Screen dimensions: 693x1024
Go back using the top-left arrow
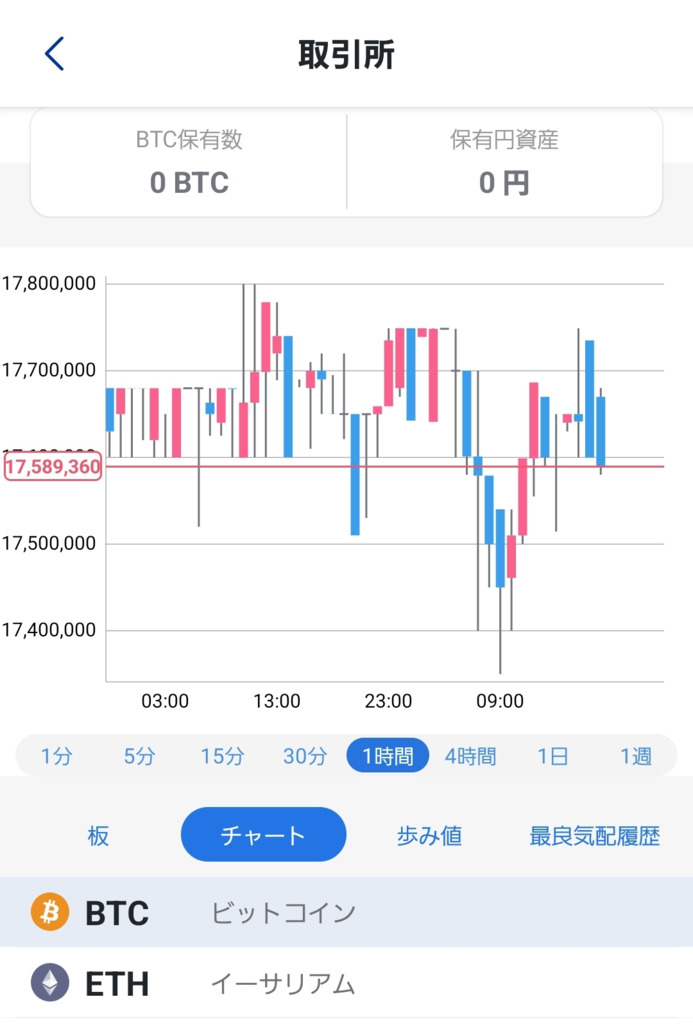coord(54,54)
